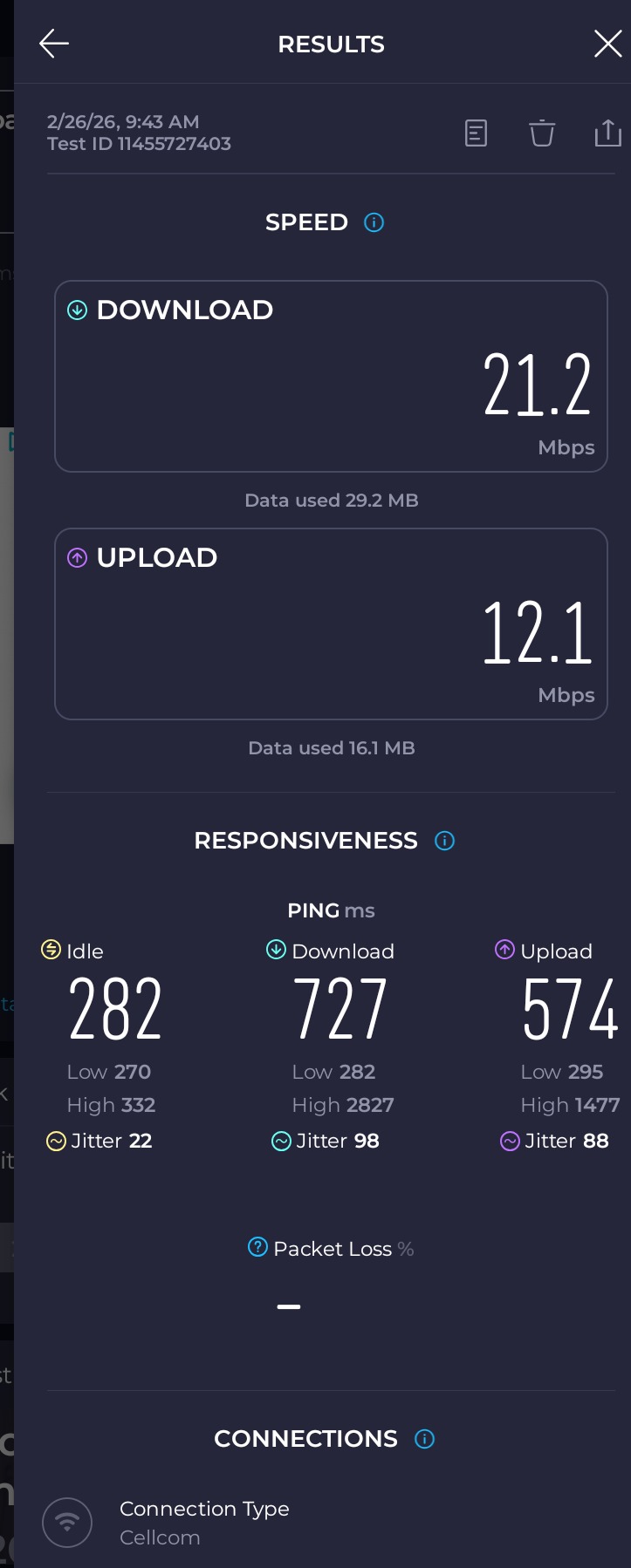Viewport: 631px width, 1568px height.
Task: Tap the Download ping arrow icon
Action: coord(276,951)
